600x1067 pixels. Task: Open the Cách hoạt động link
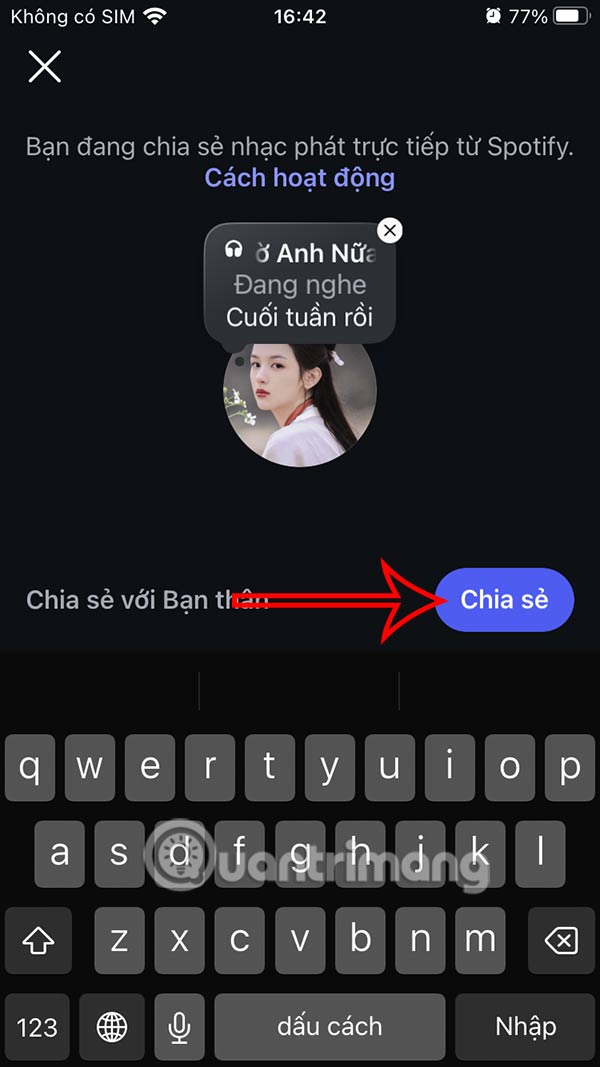tap(299, 178)
